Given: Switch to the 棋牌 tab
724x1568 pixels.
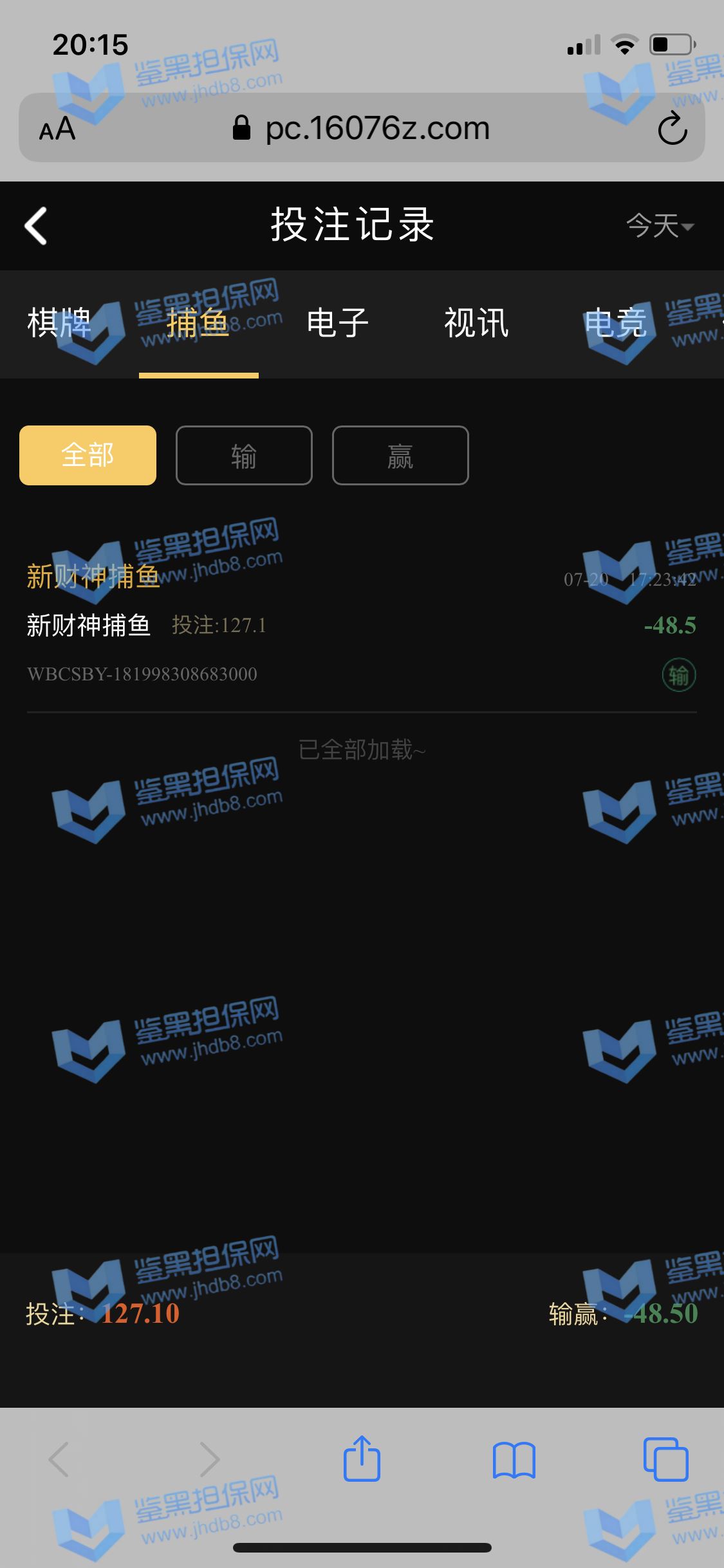Looking at the screenshot, I should pyautogui.click(x=59, y=323).
